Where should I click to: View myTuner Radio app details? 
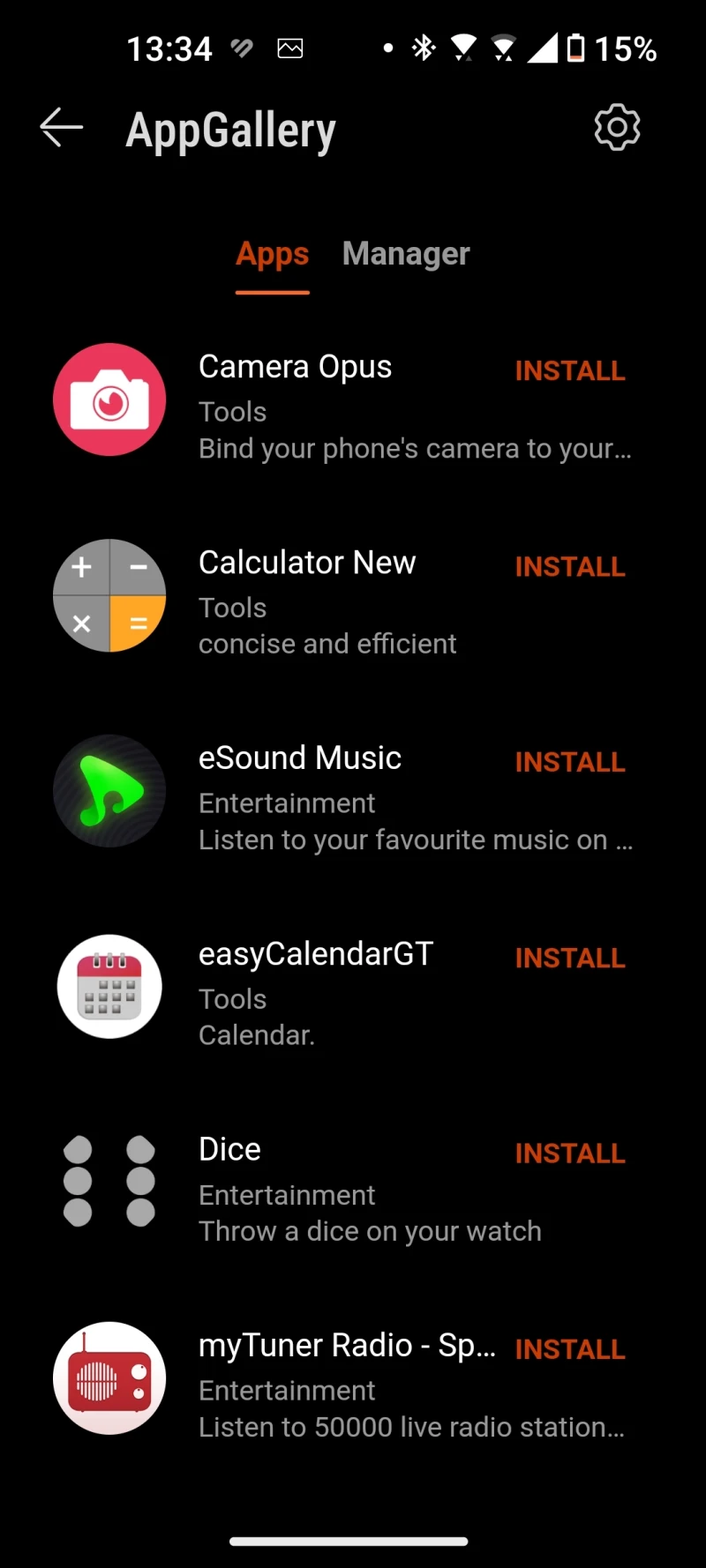click(x=346, y=1346)
